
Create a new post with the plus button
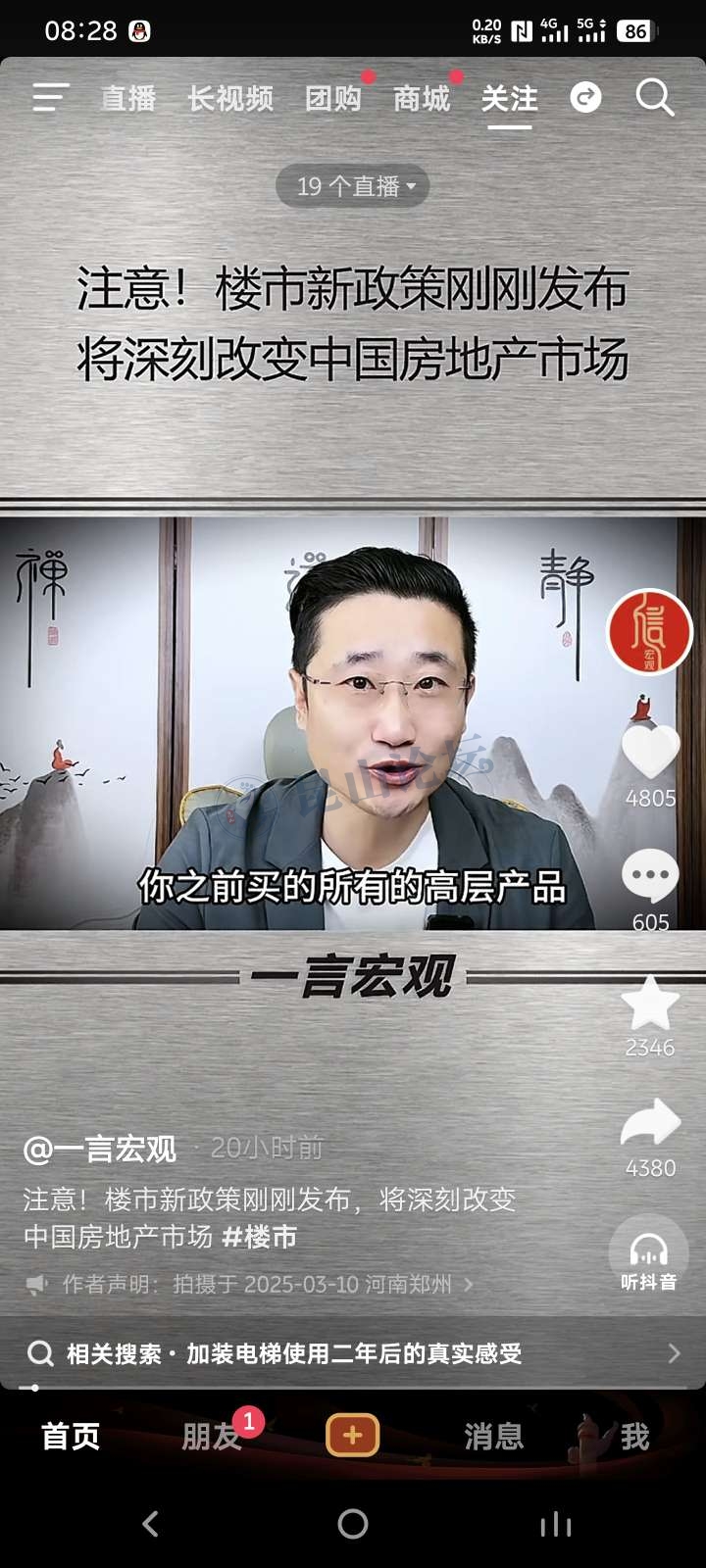[353, 1437]
